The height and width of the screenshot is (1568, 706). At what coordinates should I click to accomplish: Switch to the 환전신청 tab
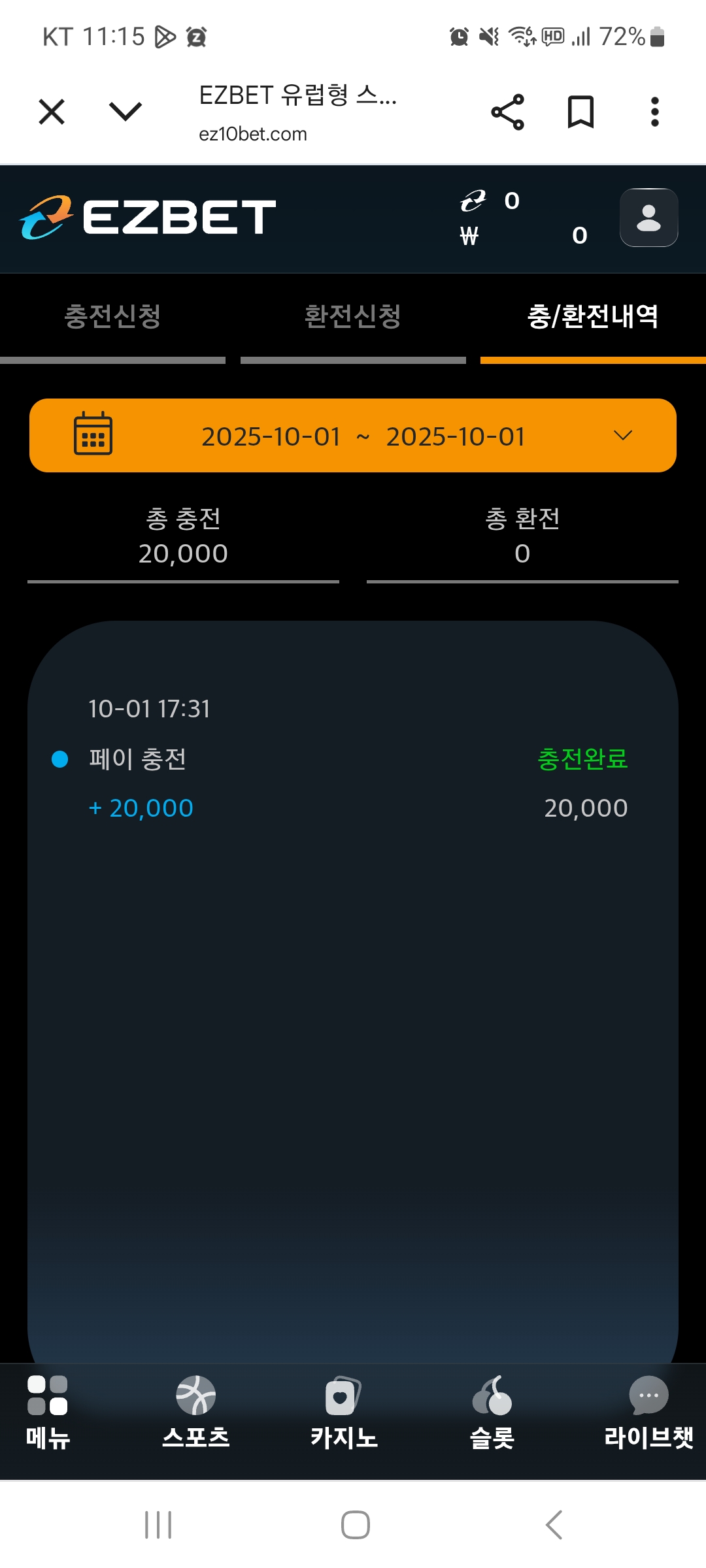[353, 318]
